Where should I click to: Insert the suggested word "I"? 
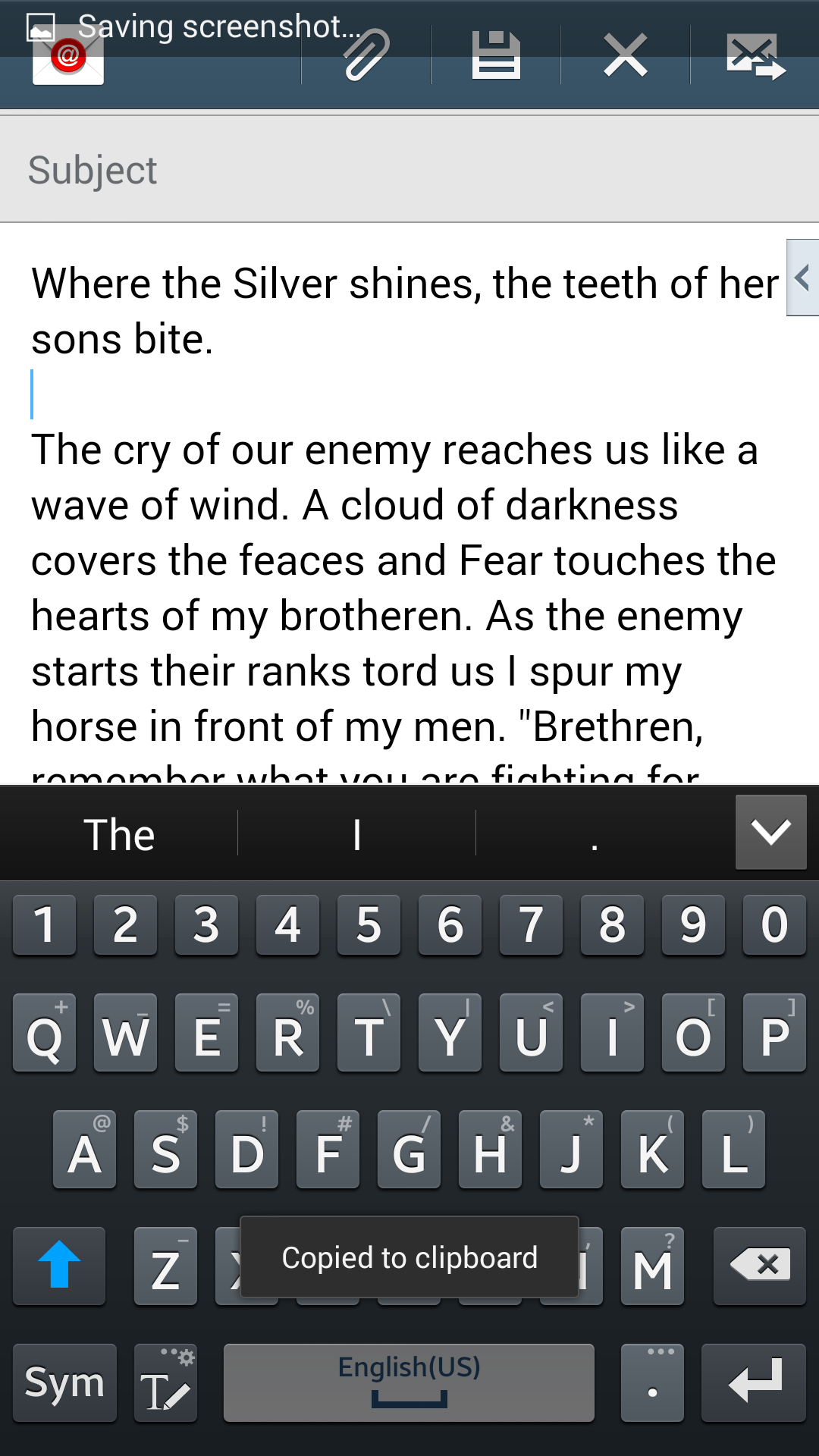(x=356, y=835)
